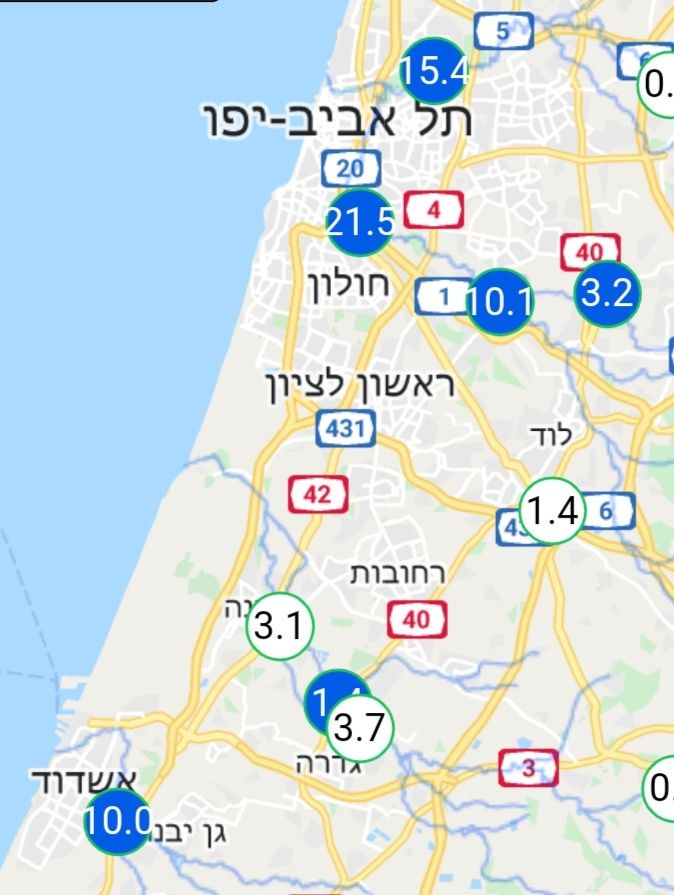Open the 15.4 marker near Tel Aviv
This screenshot has height=895, width=674.
433,70
